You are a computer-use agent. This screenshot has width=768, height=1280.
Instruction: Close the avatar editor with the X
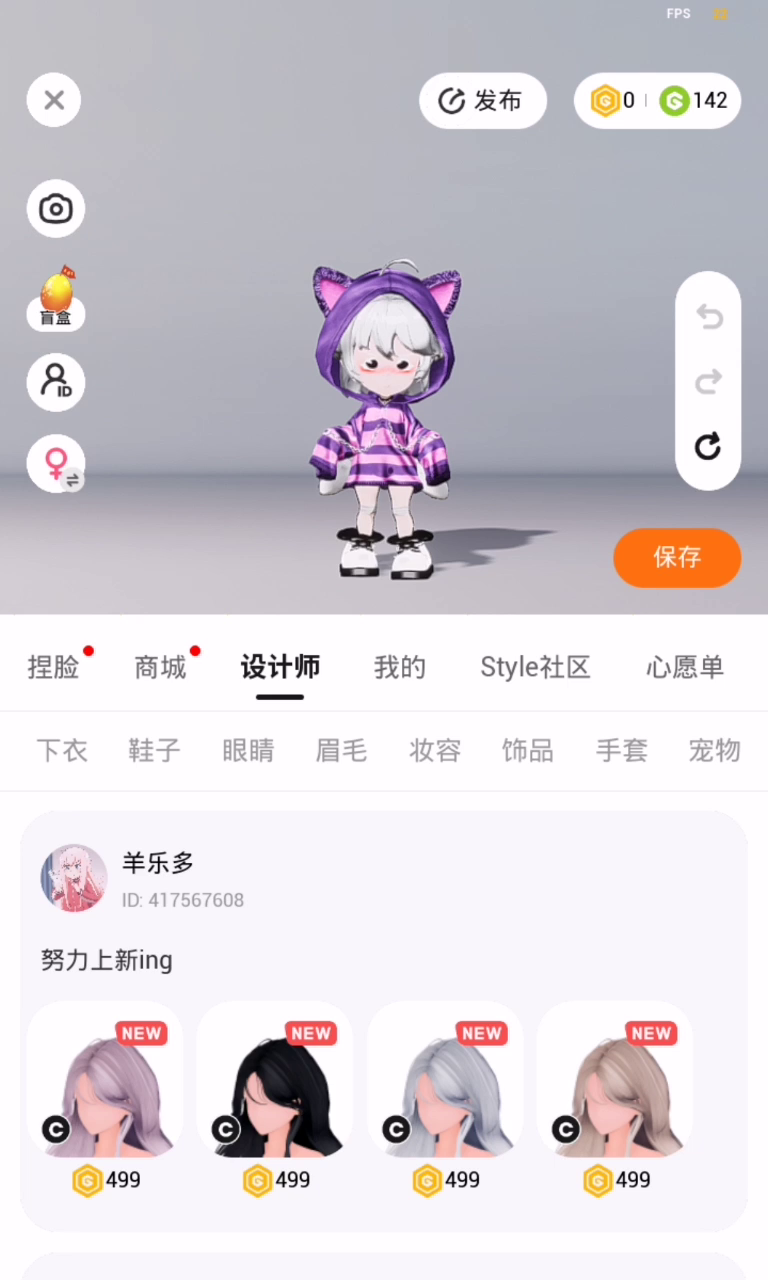[54, 100]
